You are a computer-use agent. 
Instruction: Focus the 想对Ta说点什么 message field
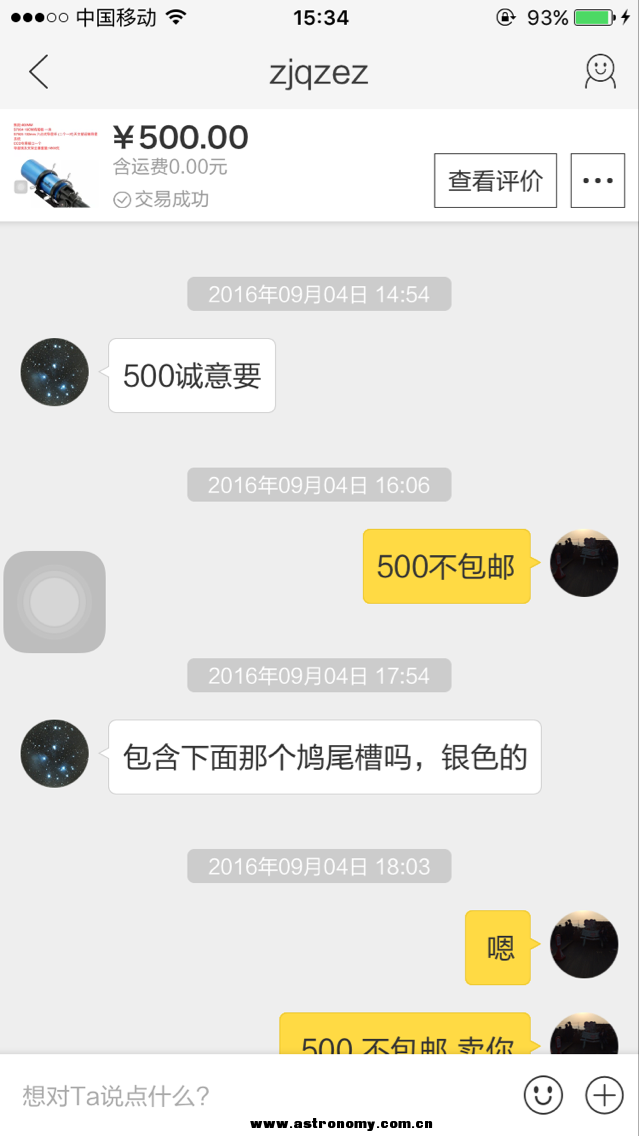(x=260, y=1096)
